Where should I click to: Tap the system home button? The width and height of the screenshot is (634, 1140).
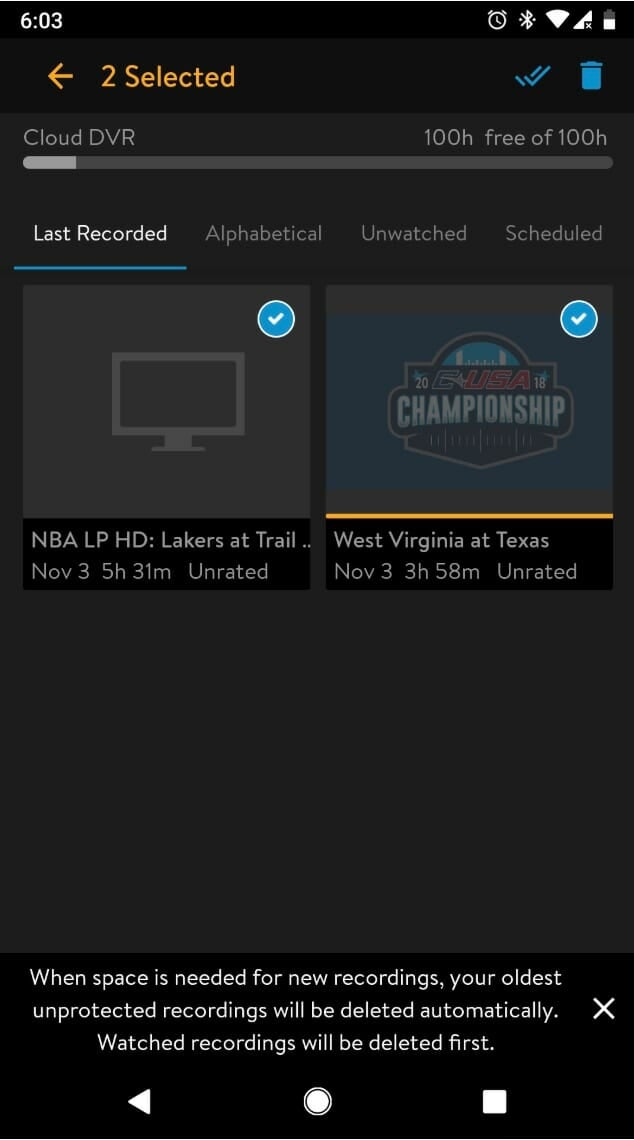point(318,1101)
